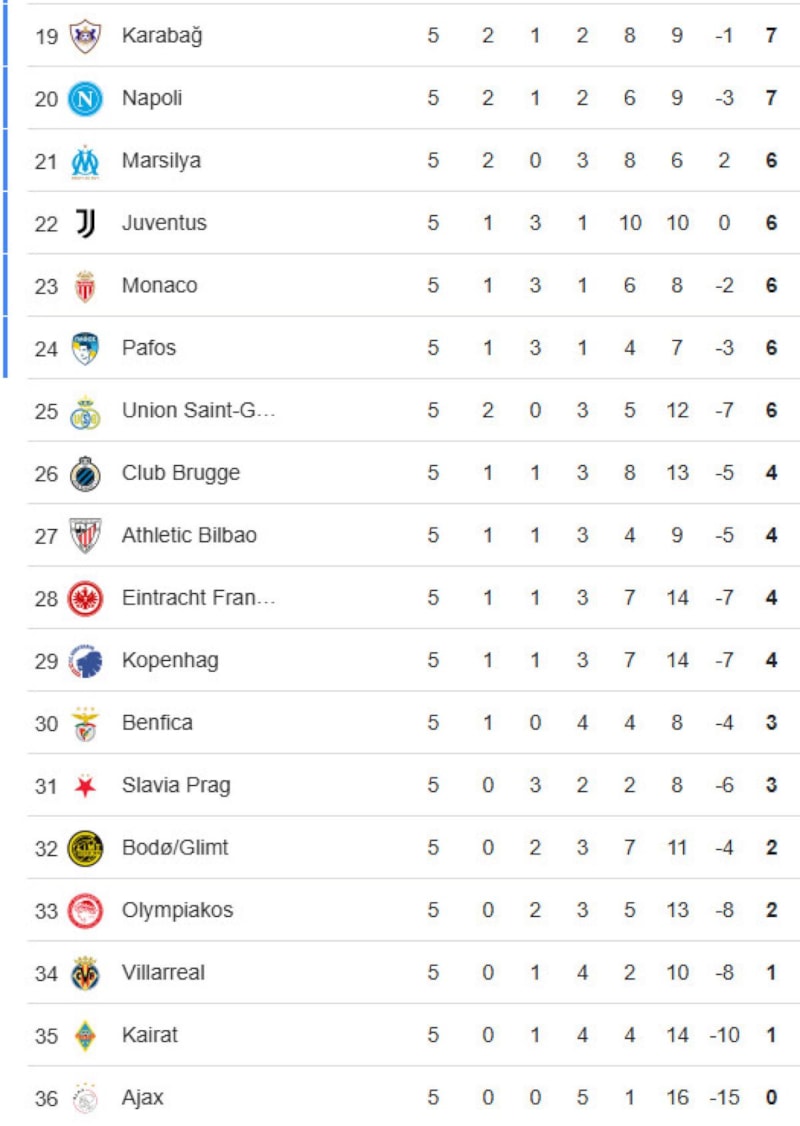Tap Athletic Bilbao in the standings
Image resolution: width=800 pixels, height=1126 pixels.
coord(189,535)
